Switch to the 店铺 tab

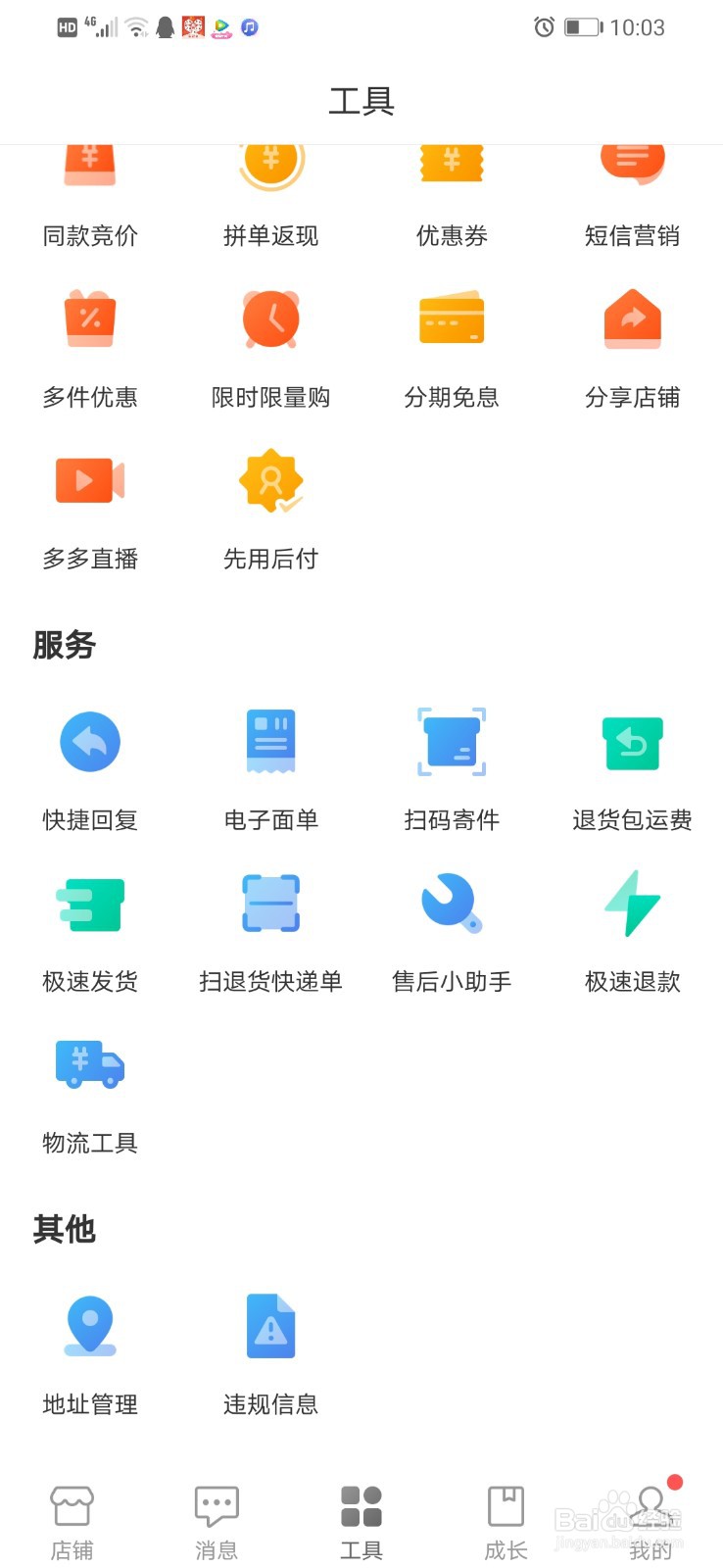coord(72,1523)
